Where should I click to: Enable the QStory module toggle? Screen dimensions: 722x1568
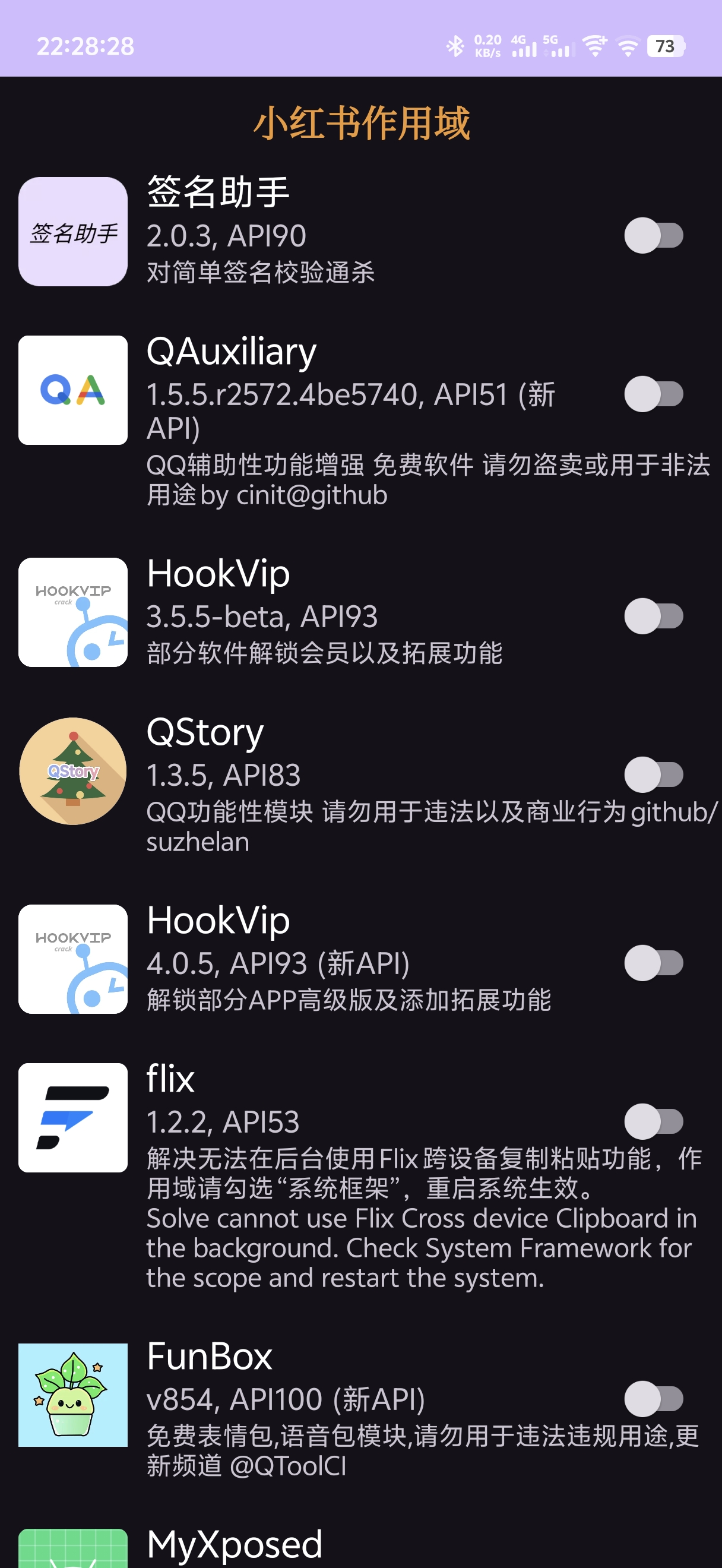tap(653, 775)
